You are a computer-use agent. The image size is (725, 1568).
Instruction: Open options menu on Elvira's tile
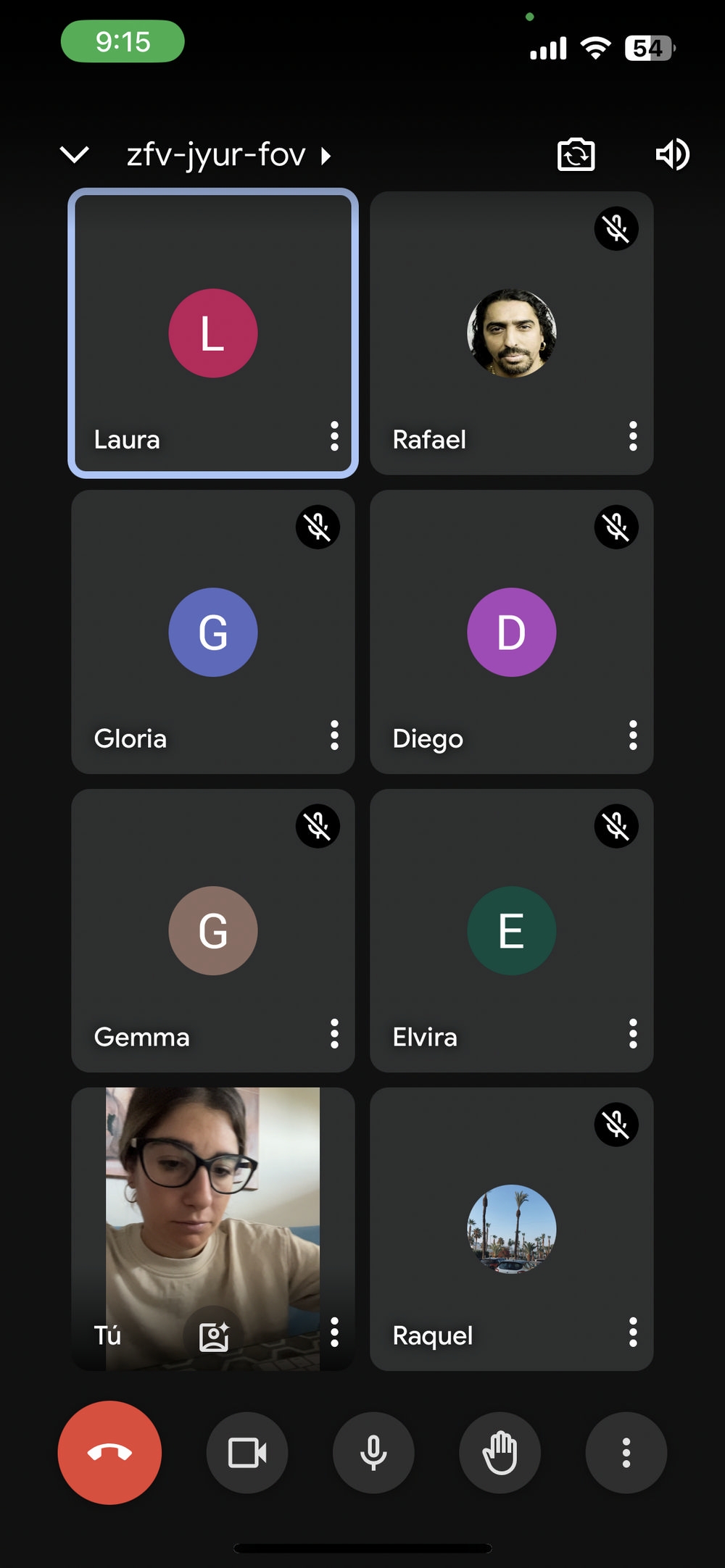coord(633,1034)
